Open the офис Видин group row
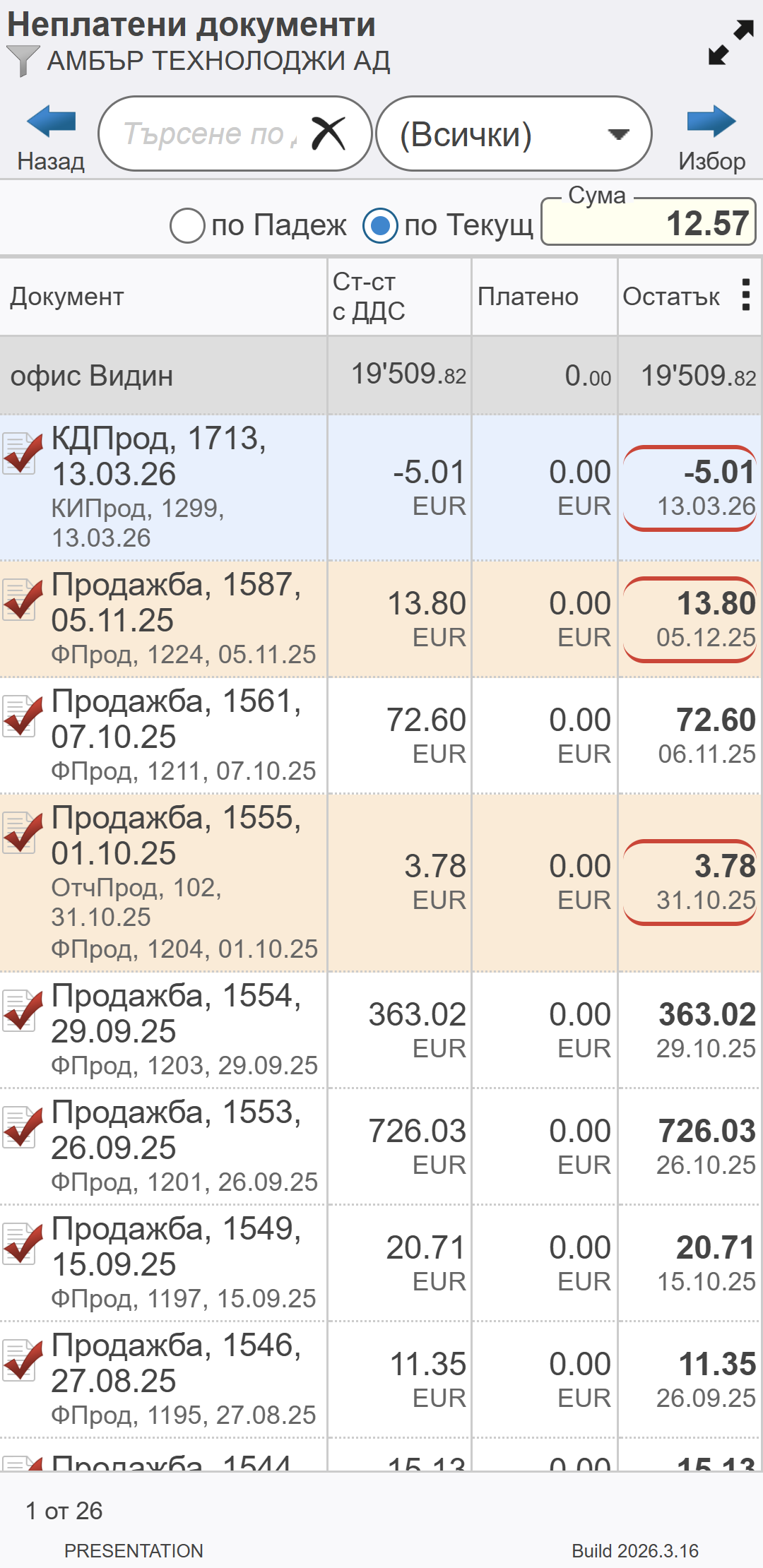The width and height of the screenshot is (763, 1568). [162, 376]
